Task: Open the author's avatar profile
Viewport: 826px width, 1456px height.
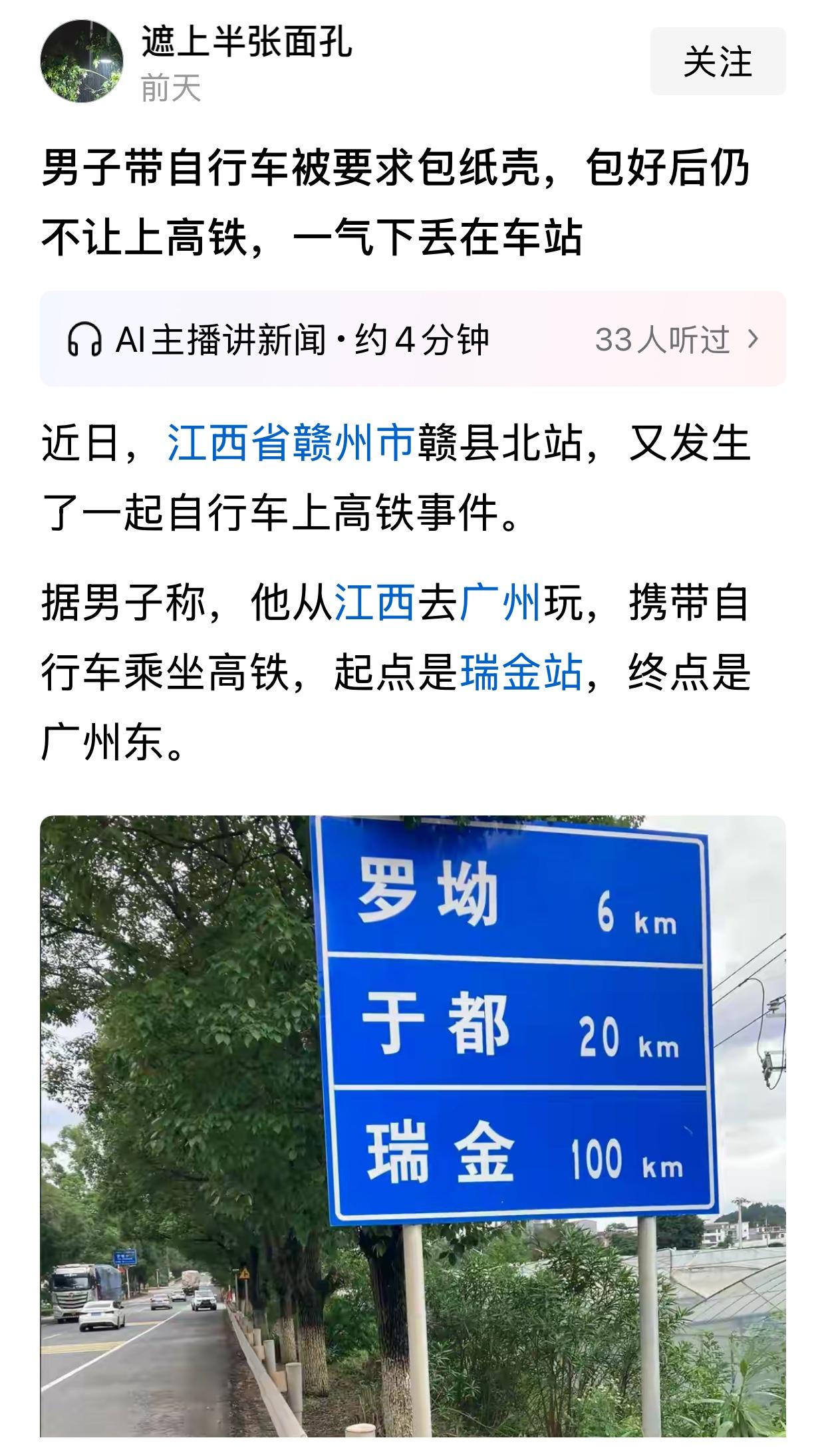Action: click(81, 62)
